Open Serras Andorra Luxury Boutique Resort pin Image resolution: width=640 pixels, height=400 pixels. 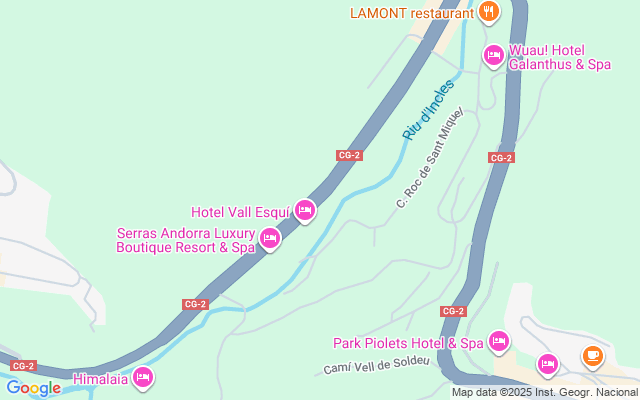click(x=269, y=238)
